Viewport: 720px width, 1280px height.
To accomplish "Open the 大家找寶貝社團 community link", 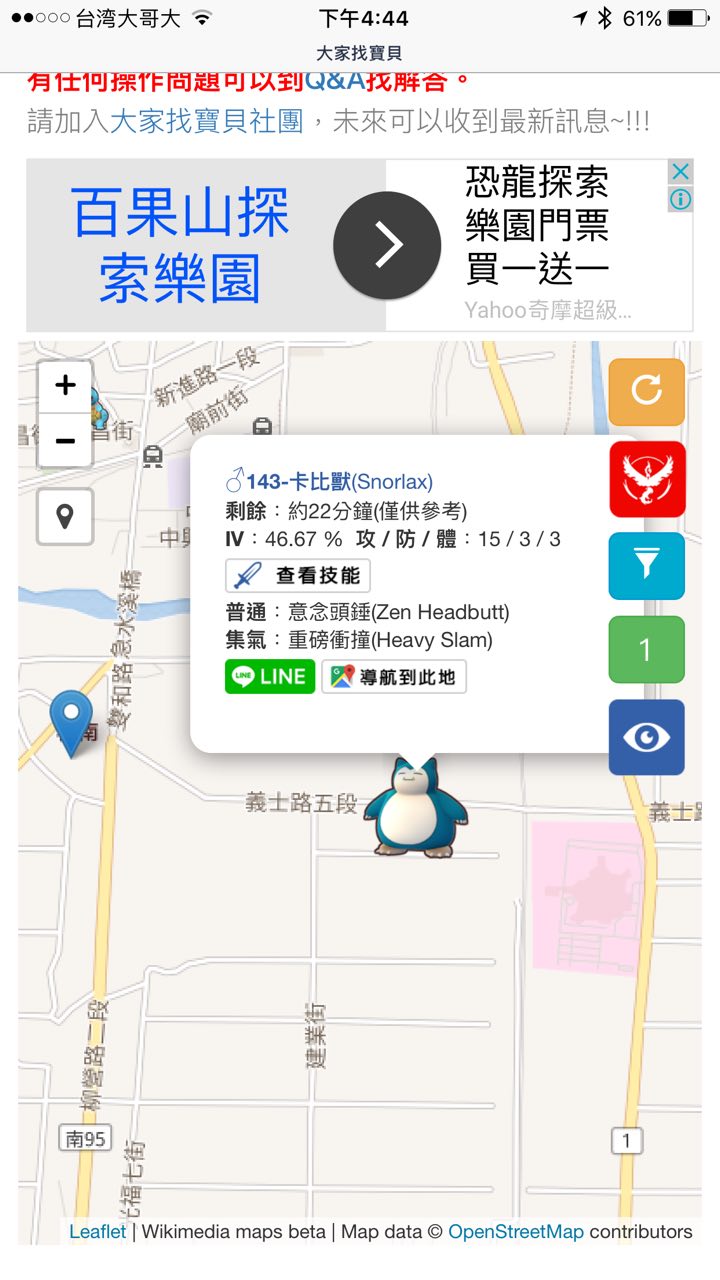I will pos(206,122).
